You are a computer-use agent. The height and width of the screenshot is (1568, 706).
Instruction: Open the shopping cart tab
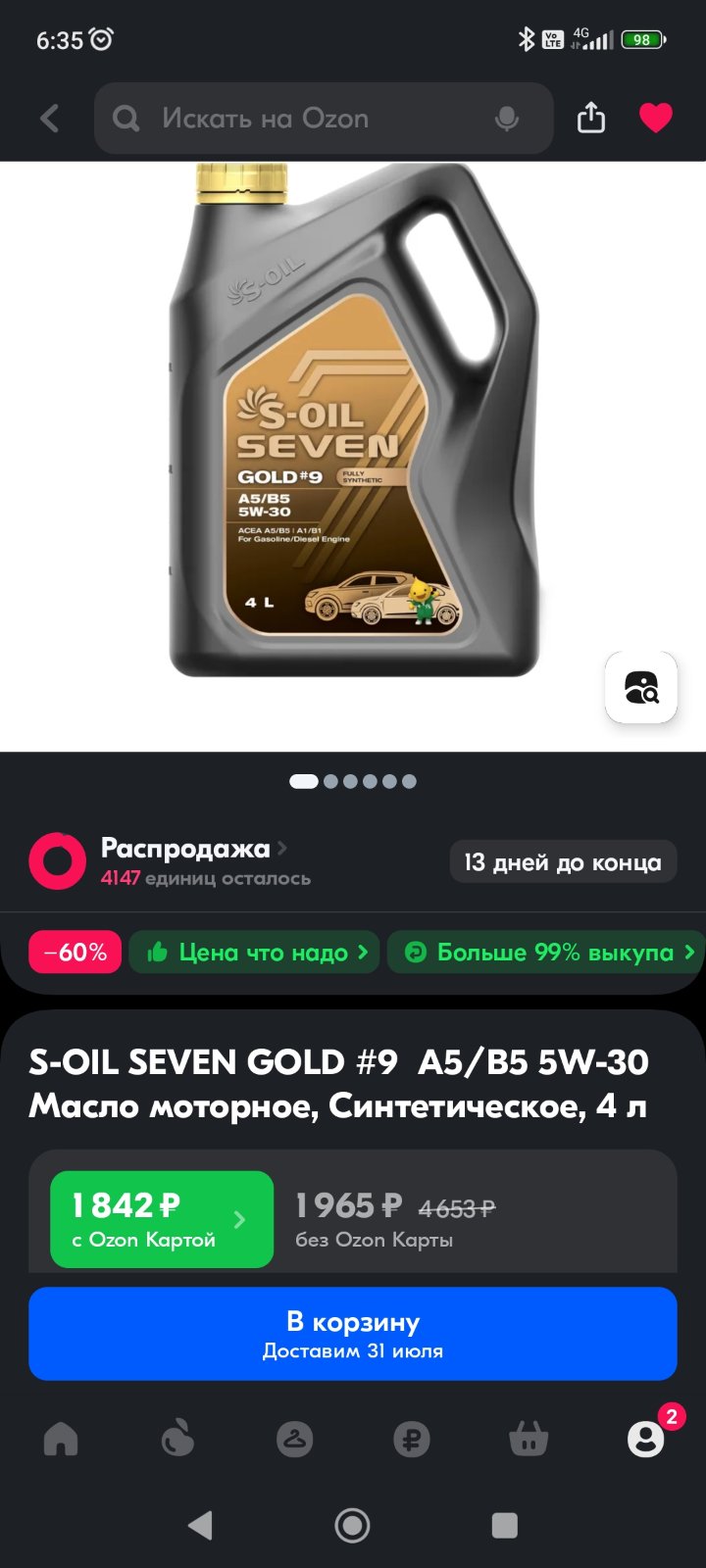point(529,1439)
